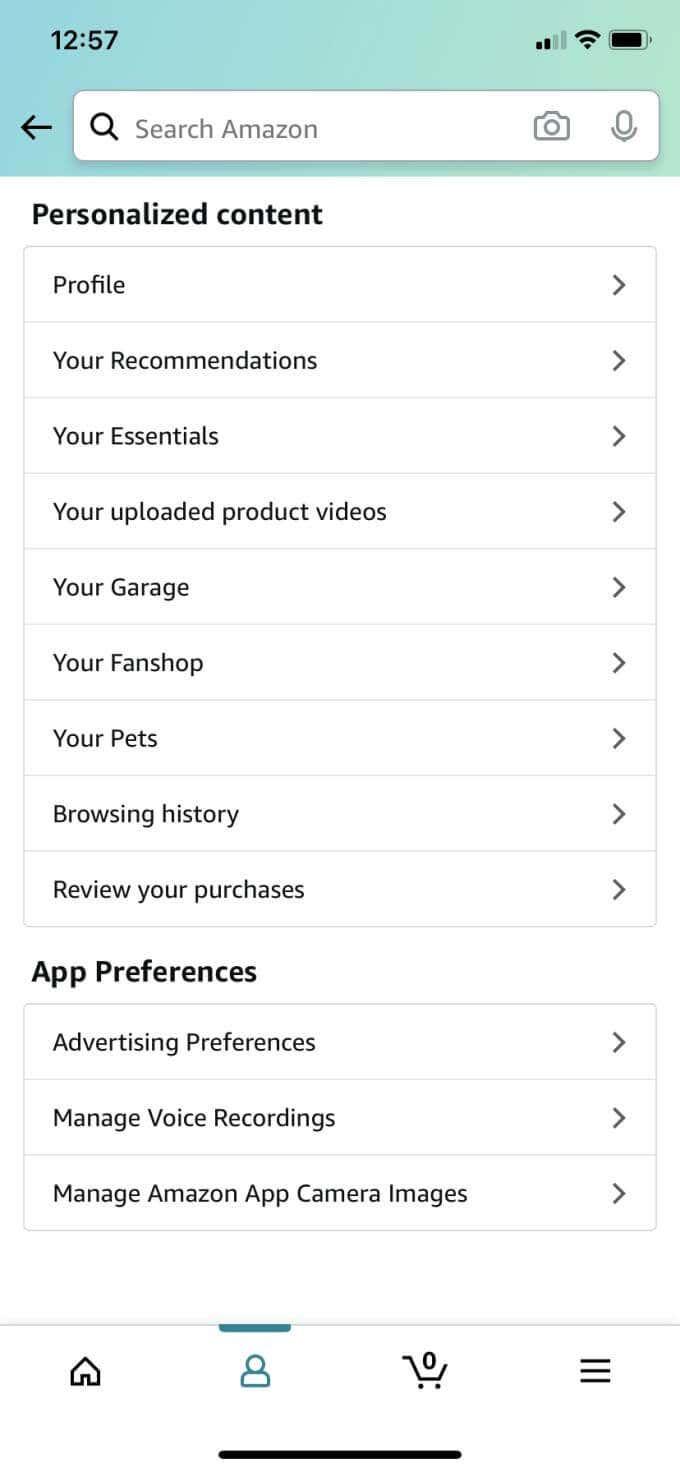Select Review your purchases
The image size is (680, 1472).
point(340,890)
